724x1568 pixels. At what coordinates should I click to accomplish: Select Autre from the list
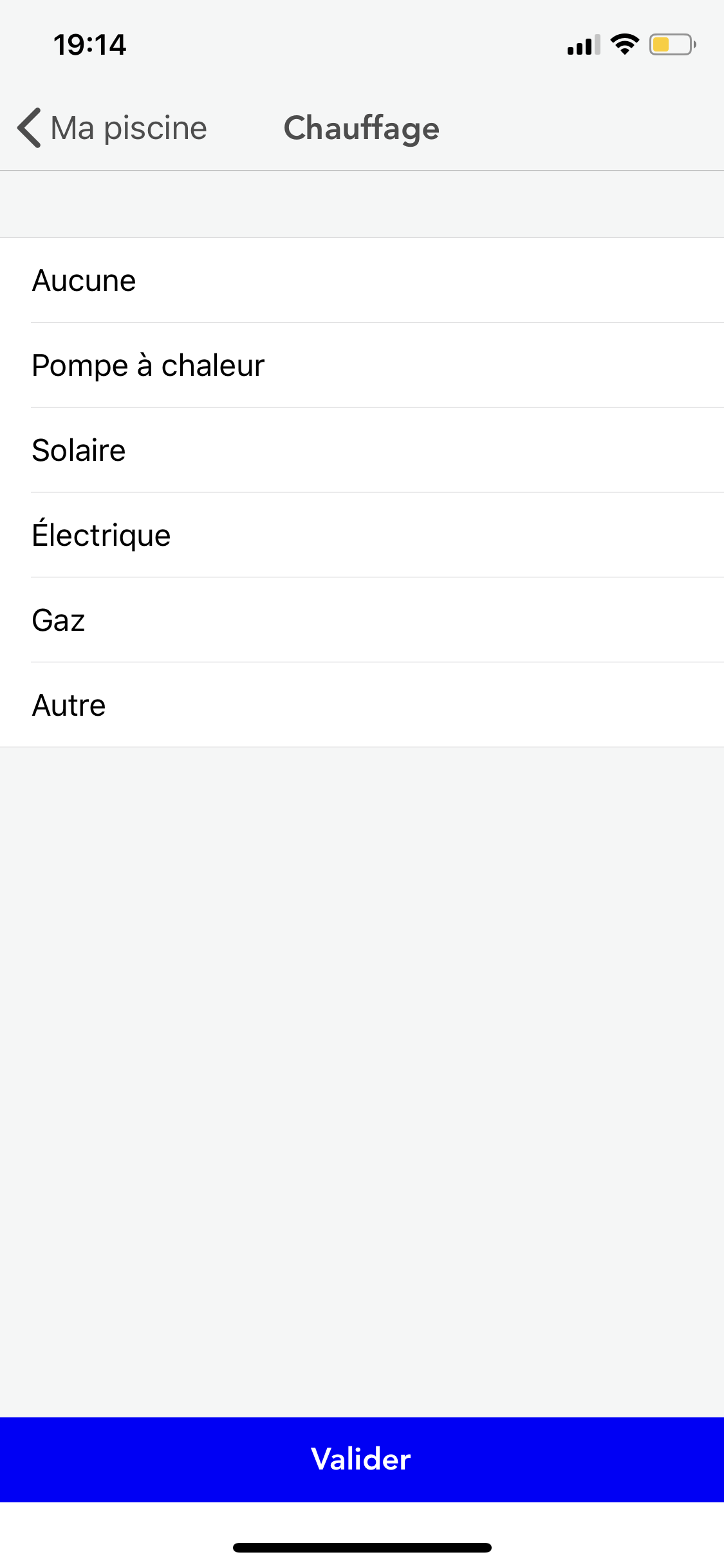coord(69,705)
